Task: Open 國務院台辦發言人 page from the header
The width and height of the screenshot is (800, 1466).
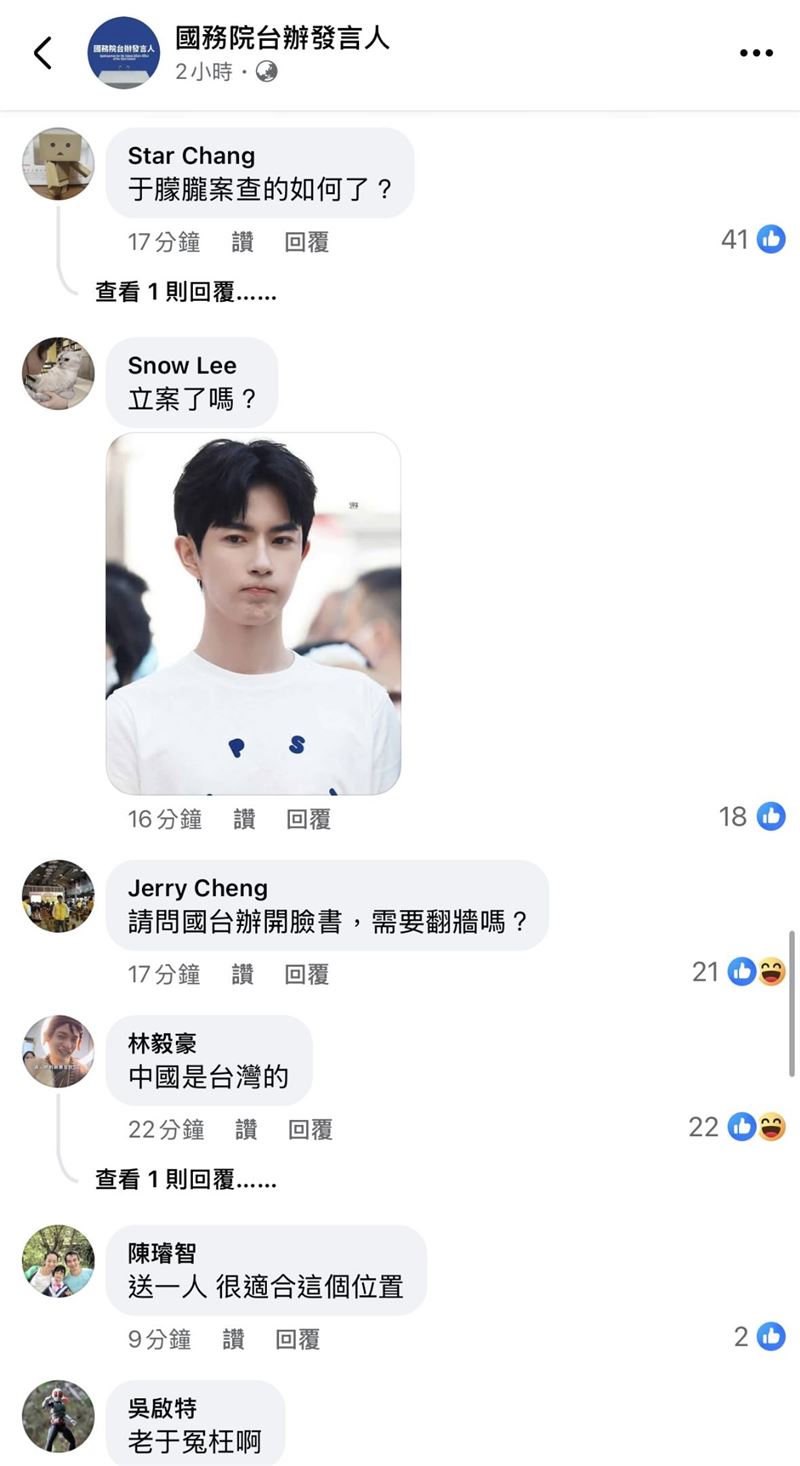Action: (x=282, y=38)
